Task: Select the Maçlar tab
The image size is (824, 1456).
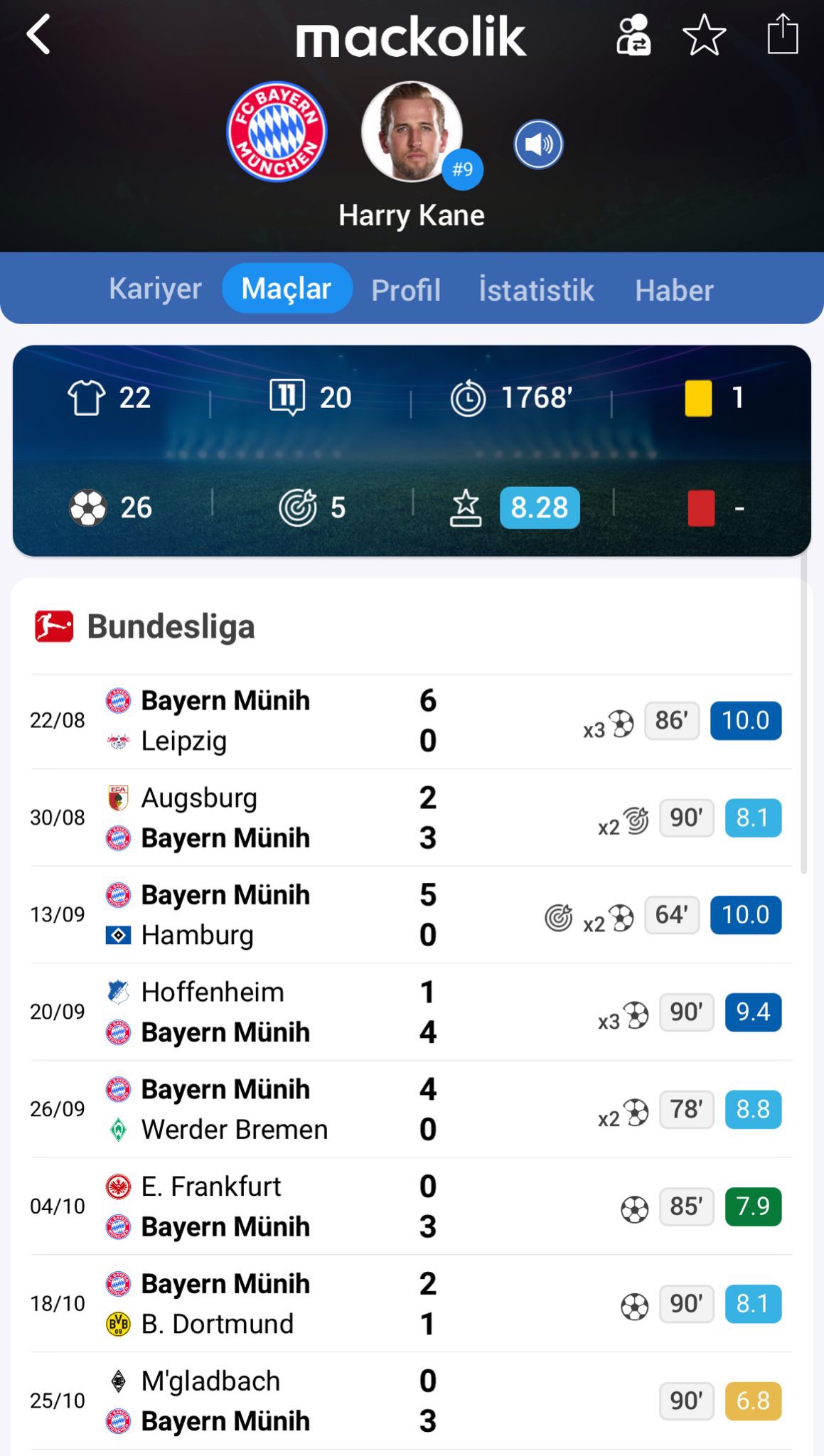Action: pos(287,289)
